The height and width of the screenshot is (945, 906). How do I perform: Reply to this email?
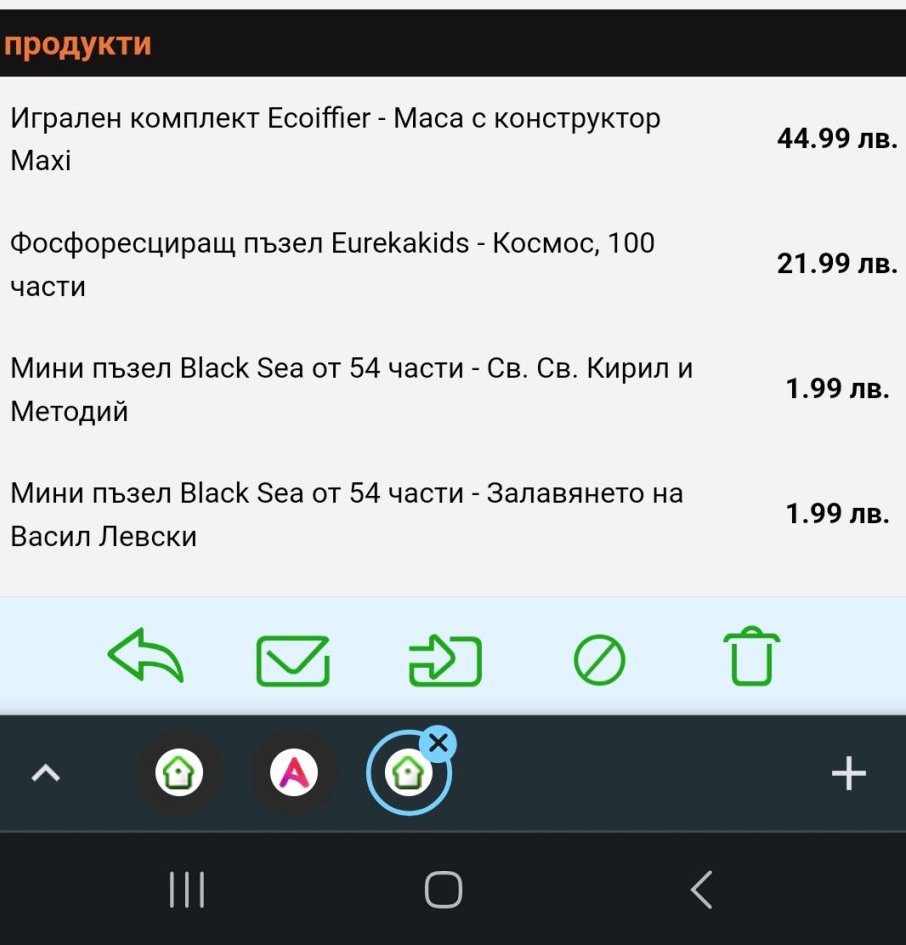[x=146, y=656]
